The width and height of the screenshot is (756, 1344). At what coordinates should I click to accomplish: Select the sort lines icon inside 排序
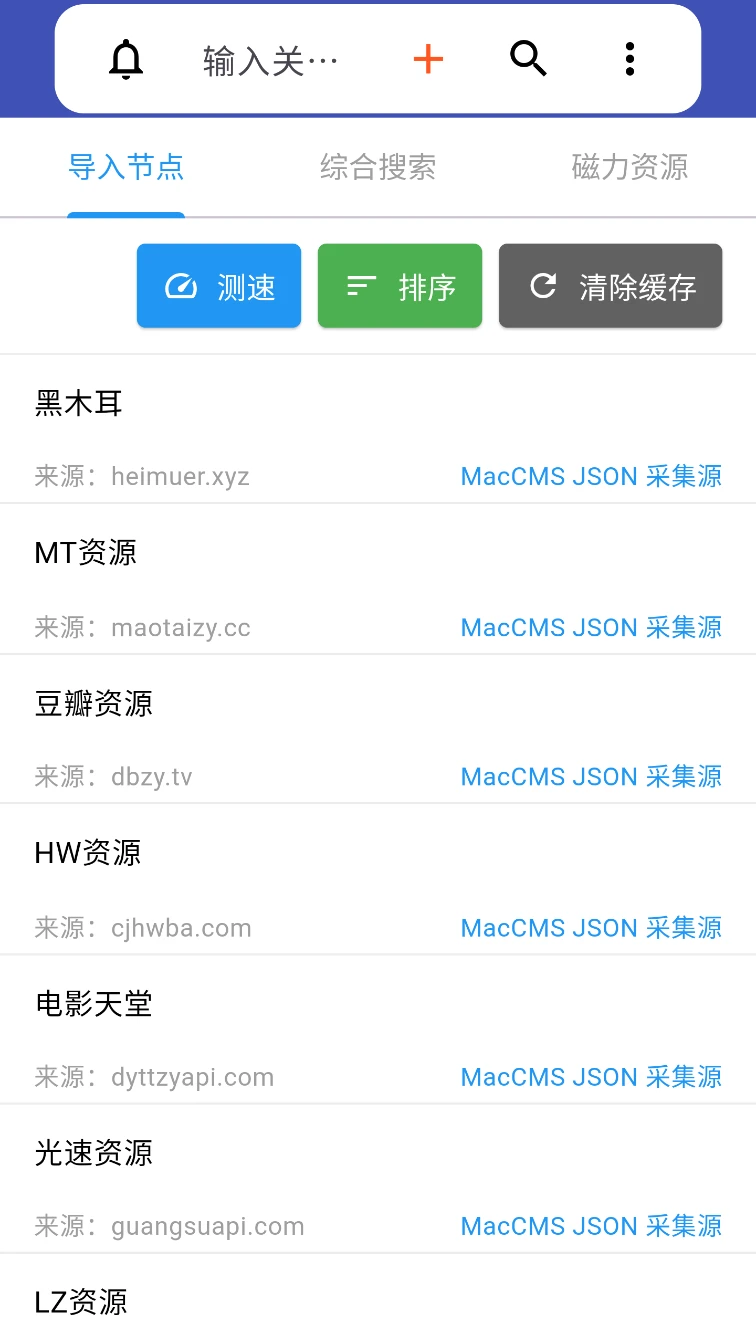[358, 285]
